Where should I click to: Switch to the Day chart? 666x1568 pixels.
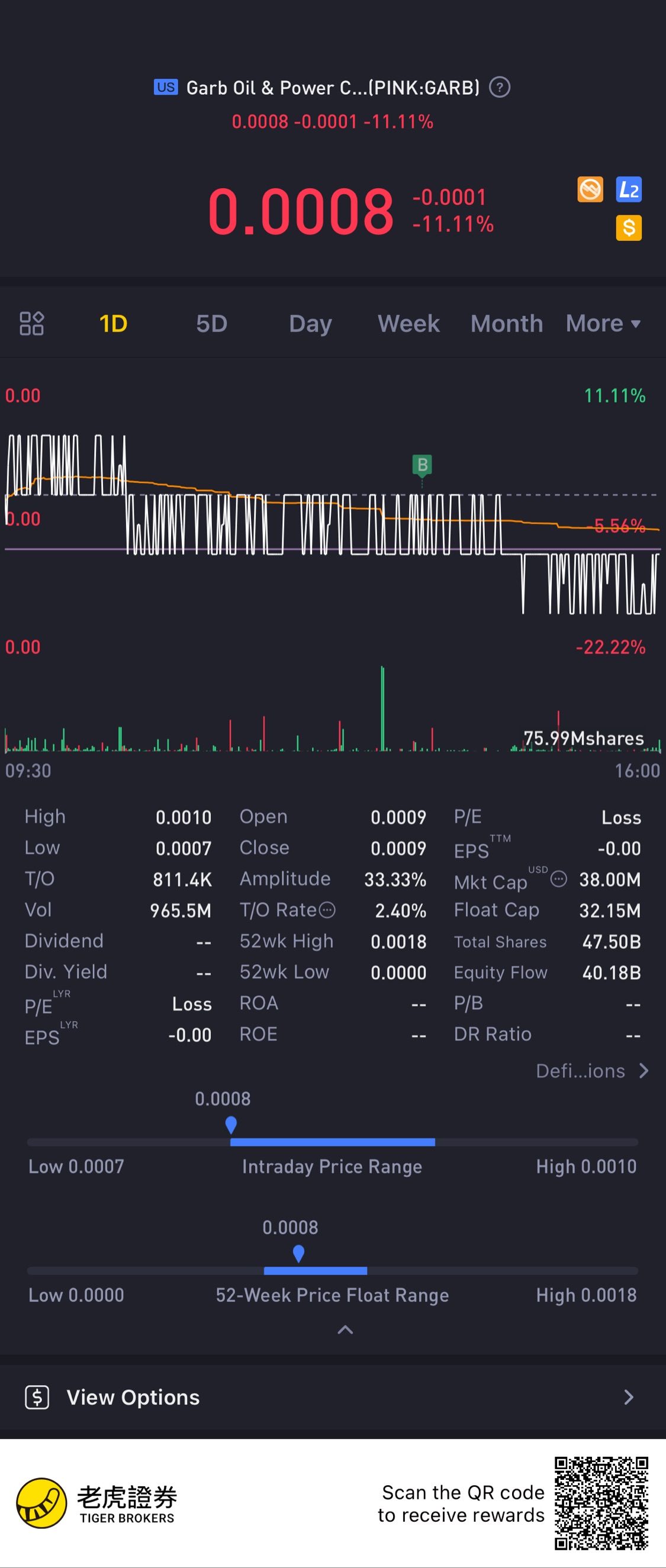tap(310, 323)
